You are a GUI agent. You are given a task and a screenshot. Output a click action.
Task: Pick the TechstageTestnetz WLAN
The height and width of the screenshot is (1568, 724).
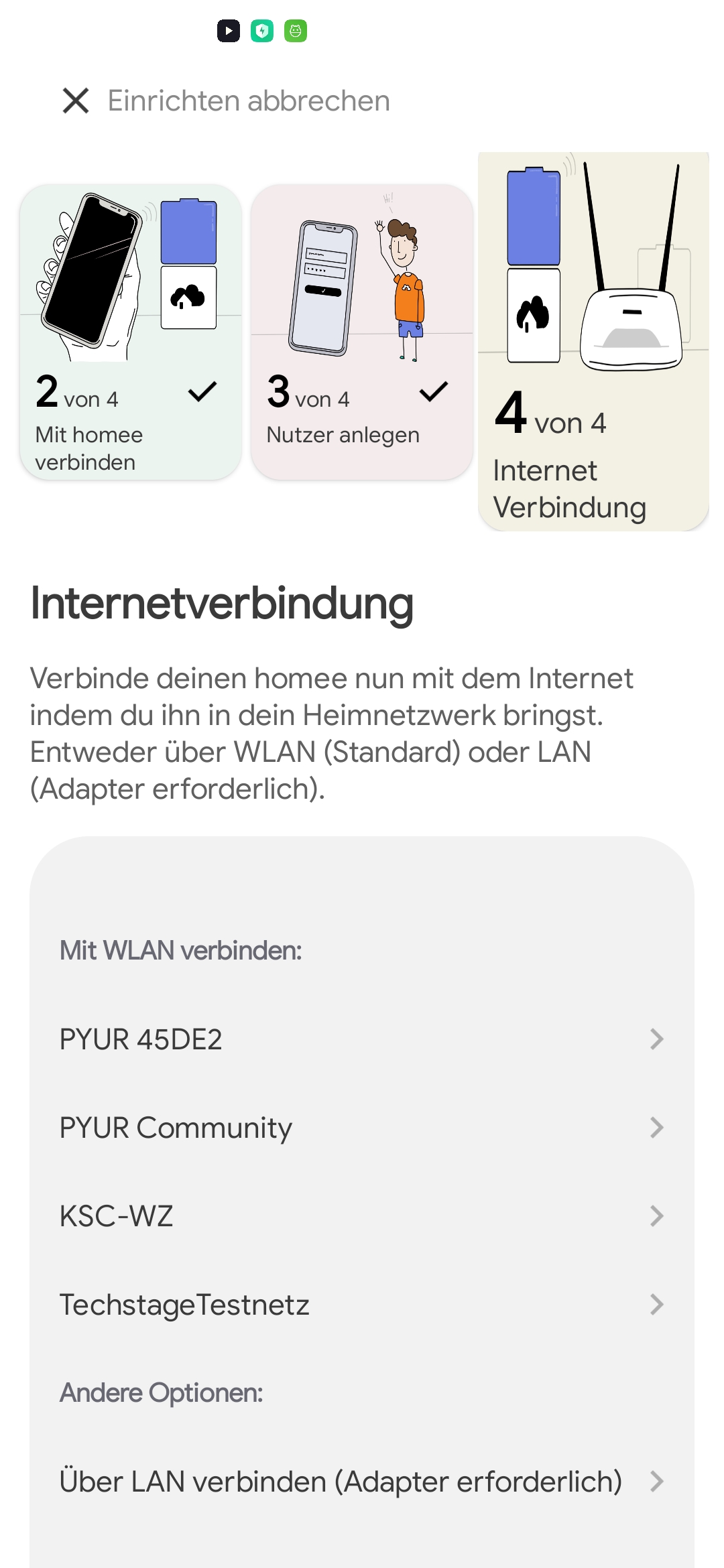tap(362, 1305)
